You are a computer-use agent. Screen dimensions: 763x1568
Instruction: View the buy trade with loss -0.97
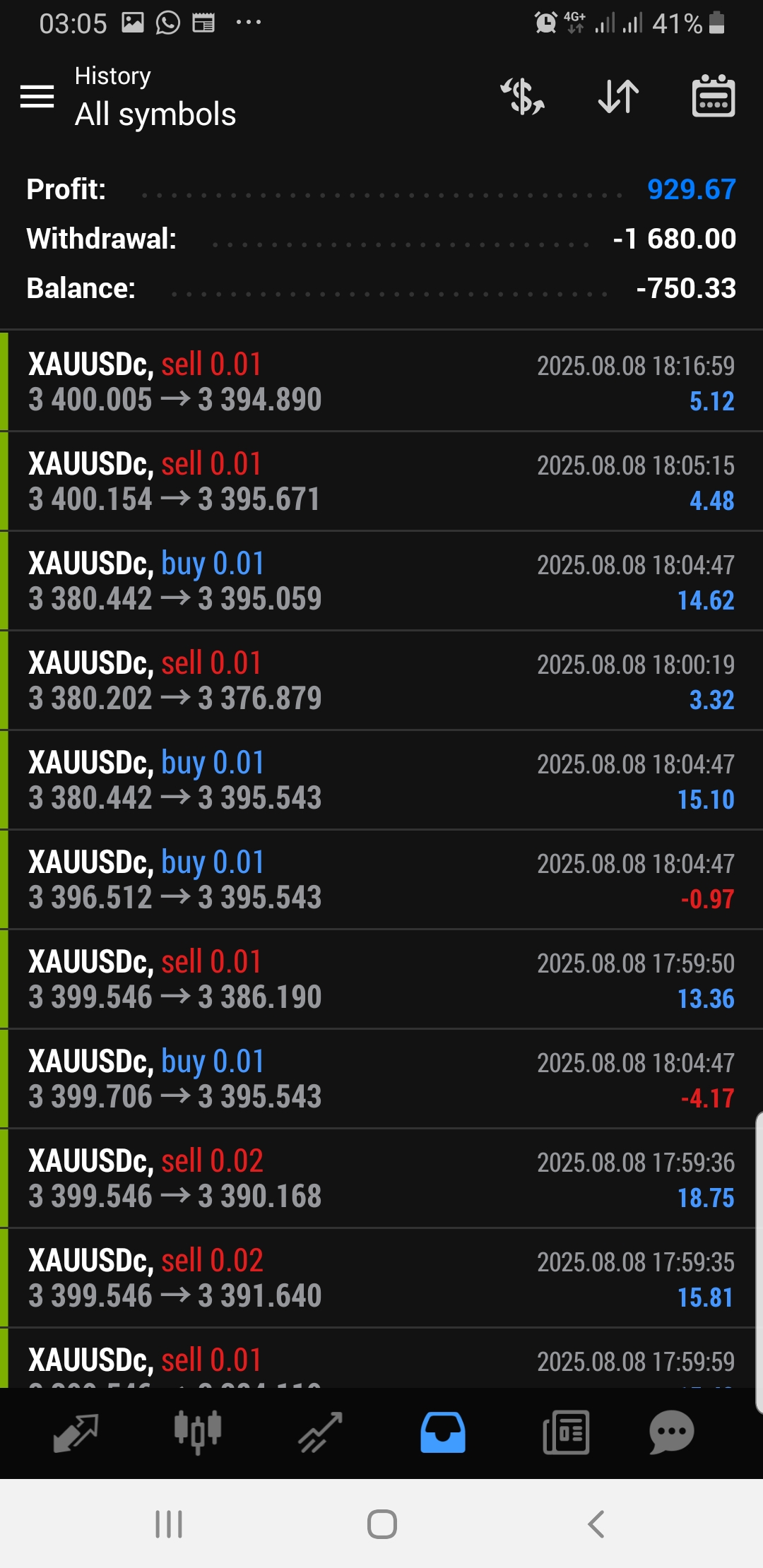[x=381, y=879]
